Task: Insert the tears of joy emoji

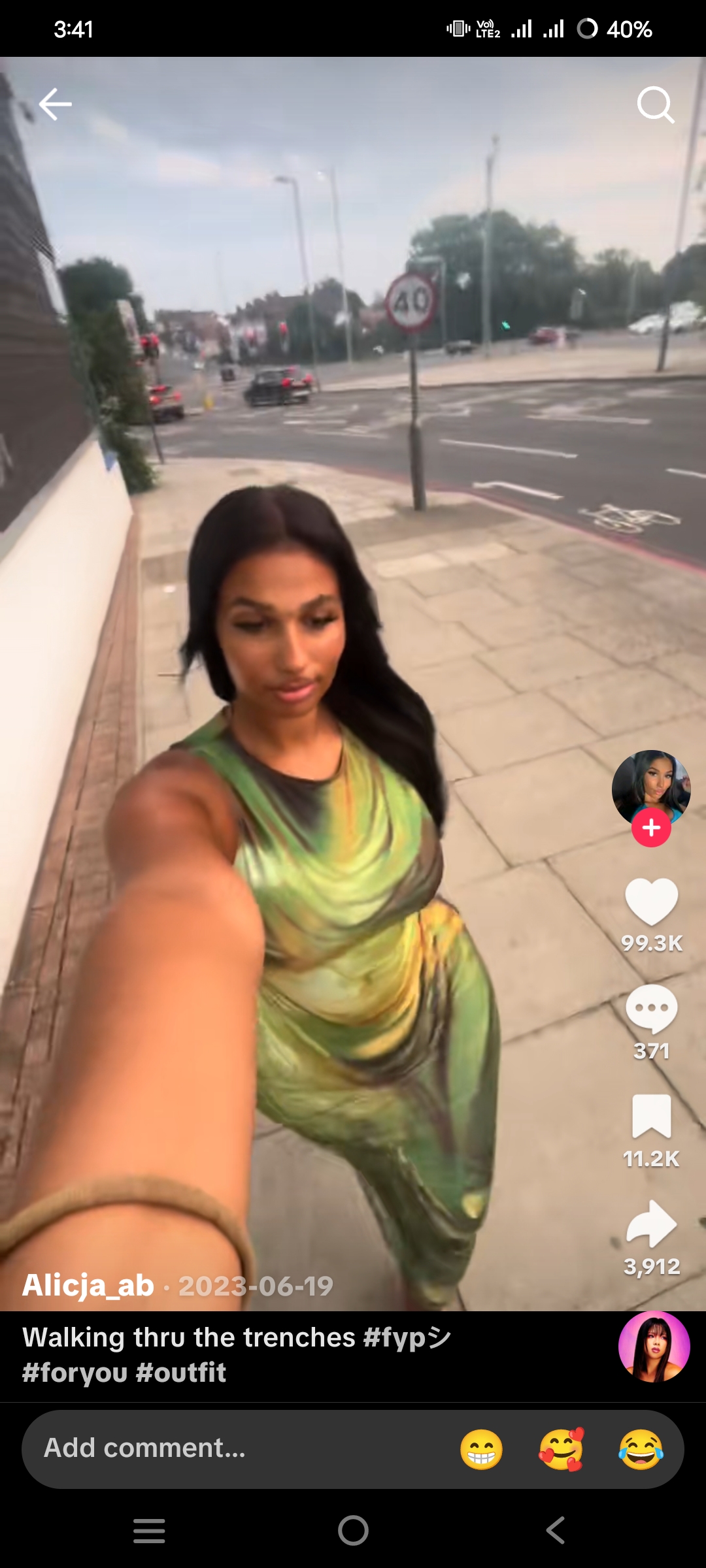Action: click(641, 1449)
